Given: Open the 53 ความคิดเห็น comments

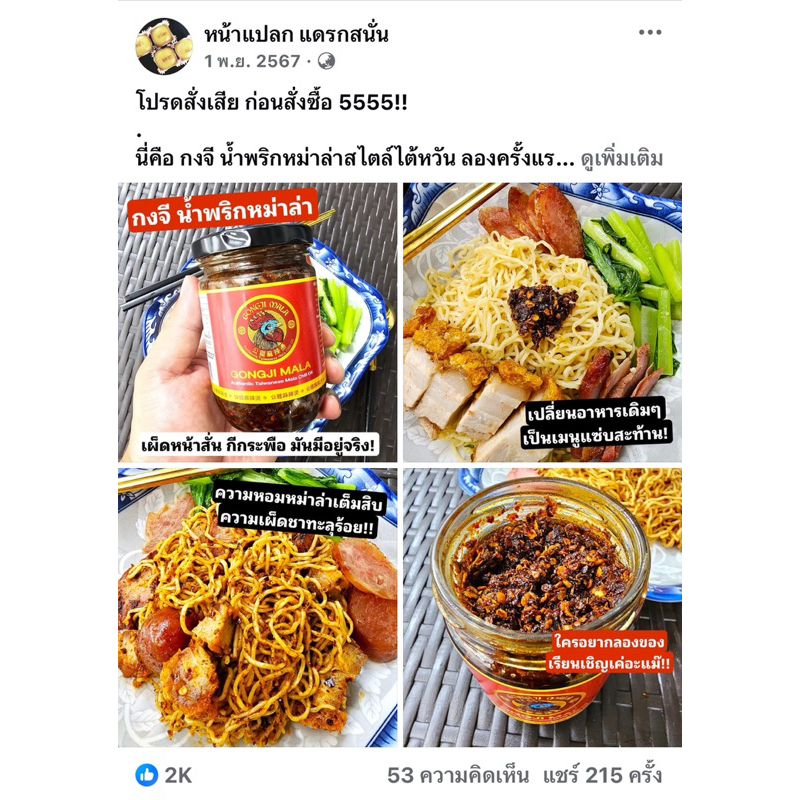Looking at the screenshot, I should coord(458,776).
